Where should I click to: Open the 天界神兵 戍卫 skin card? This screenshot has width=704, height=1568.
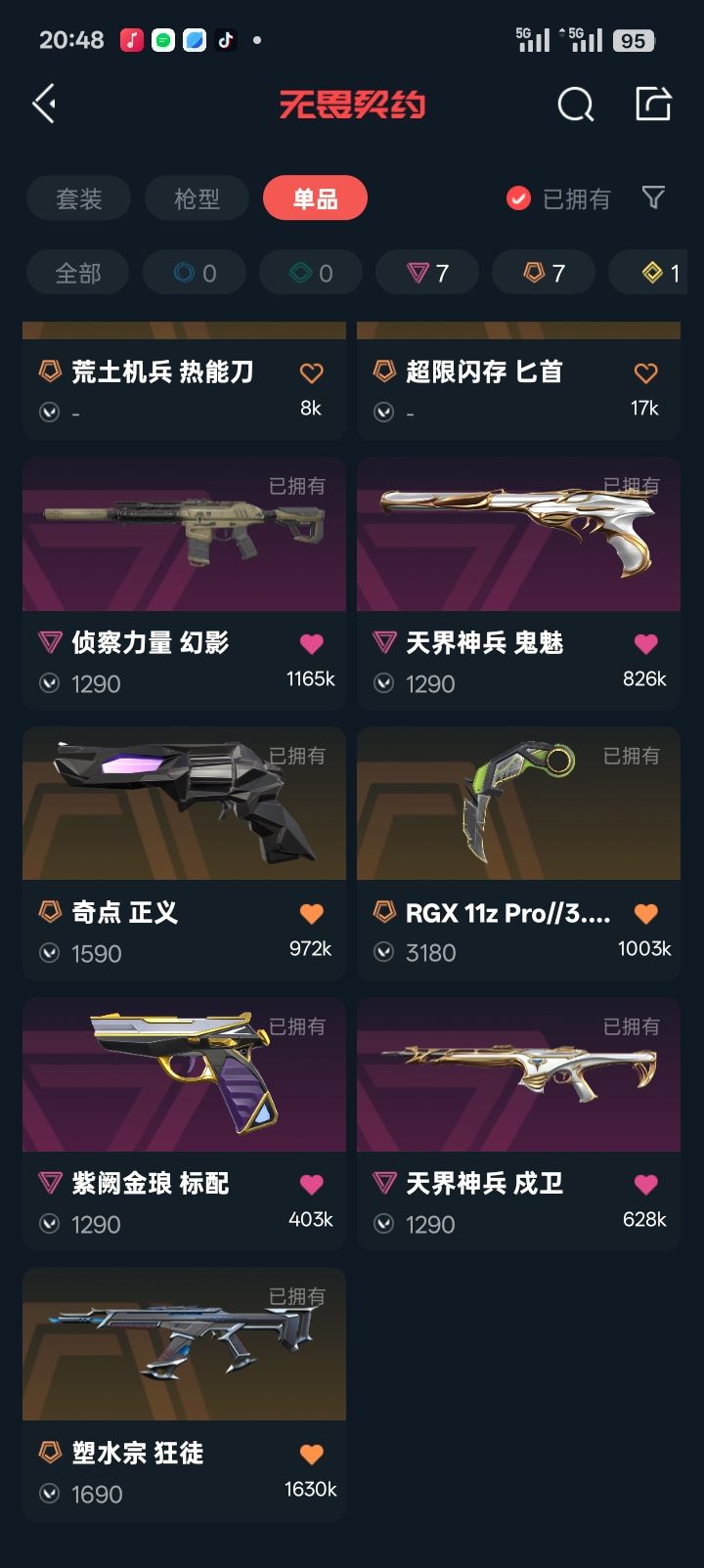point(518,1123)
